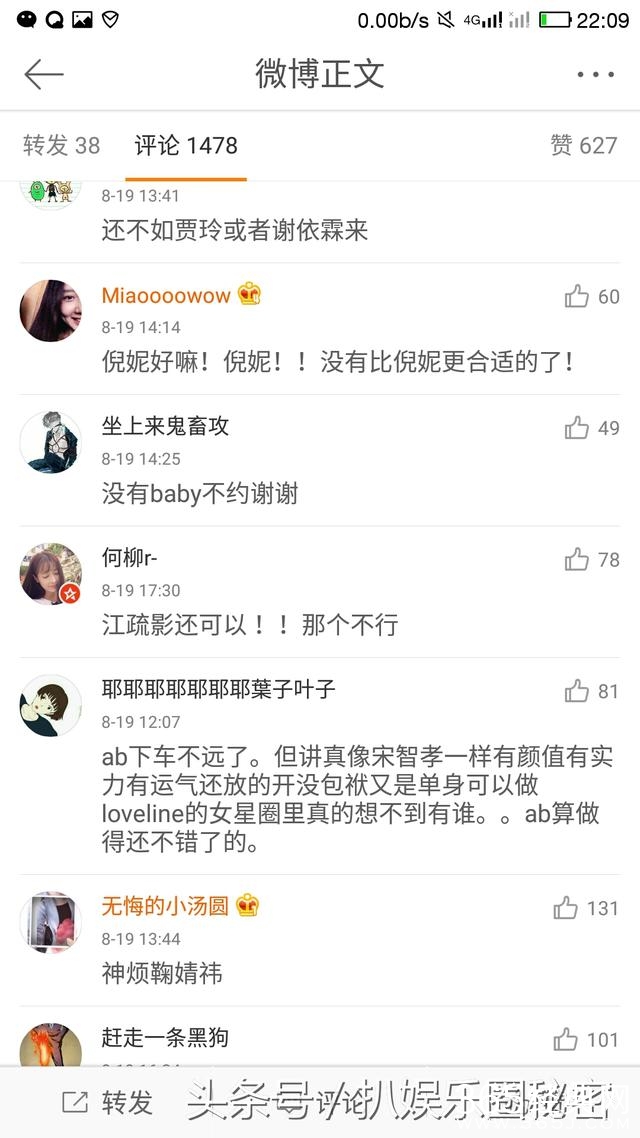Image resolution: width=640 pixels, height=1138 pixels.
Task: Like the comment by 耶耶耶耶耶耶葉子叶子
Action: [577, 691]
